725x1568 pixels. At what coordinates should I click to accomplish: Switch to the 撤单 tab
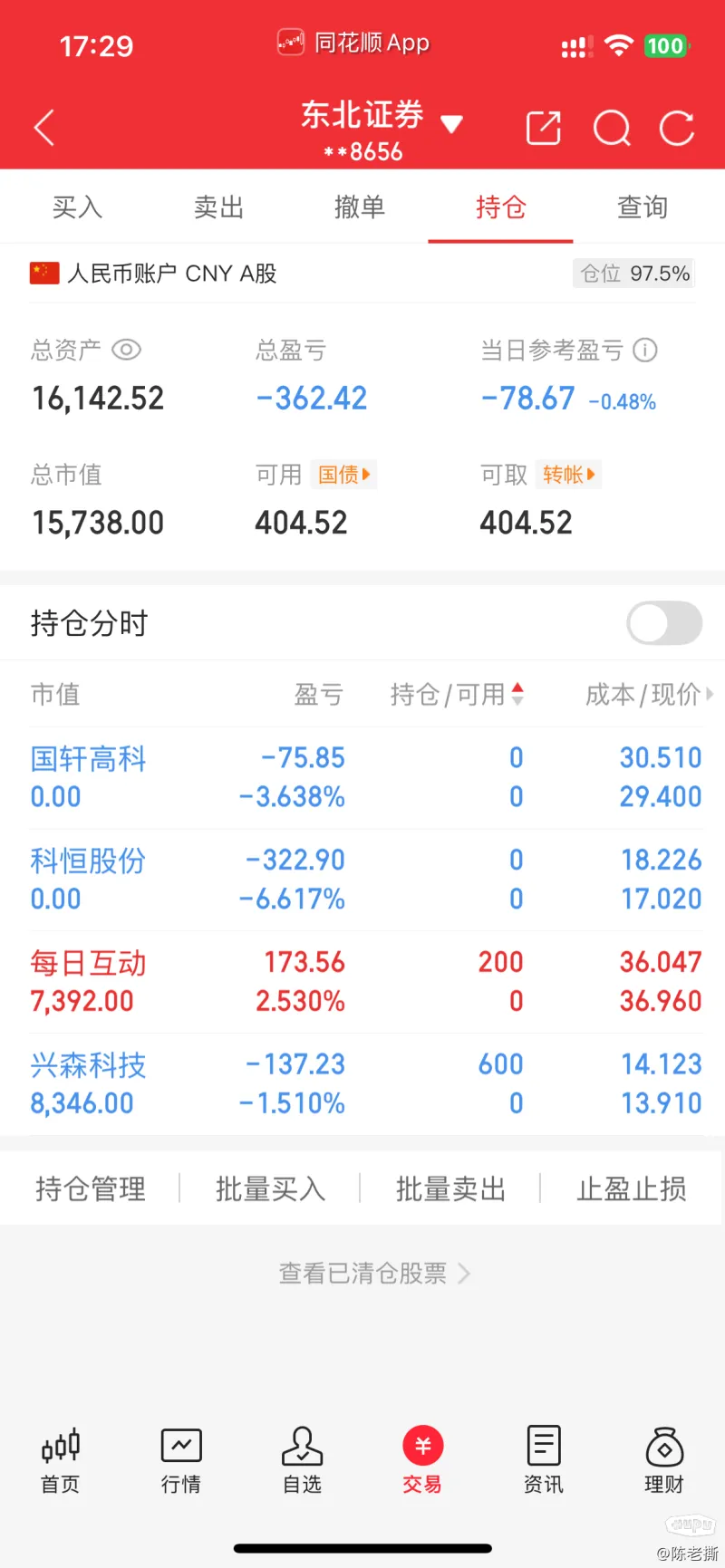coord(360,207)
